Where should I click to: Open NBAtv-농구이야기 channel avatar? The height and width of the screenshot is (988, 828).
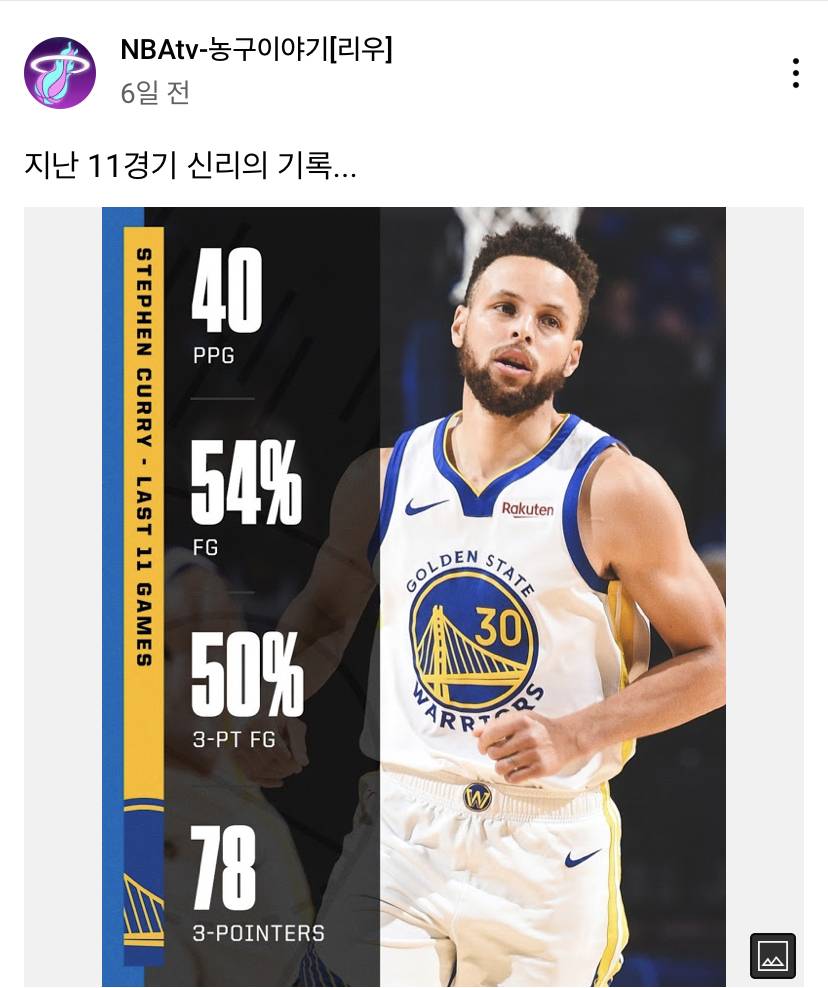click(x=60, y=73)
